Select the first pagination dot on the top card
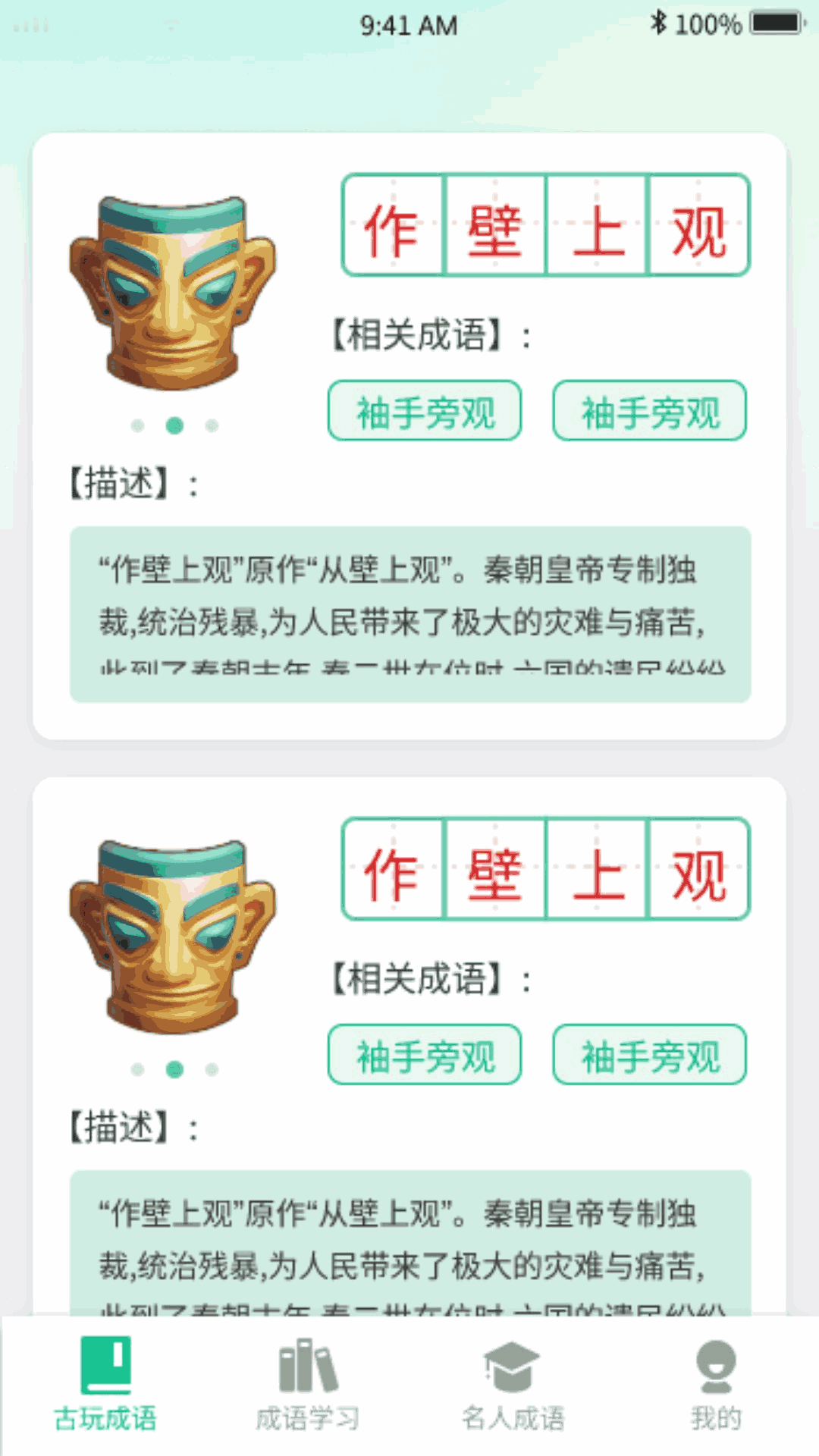The image size is (819, 1456). (x=137, y=426)
